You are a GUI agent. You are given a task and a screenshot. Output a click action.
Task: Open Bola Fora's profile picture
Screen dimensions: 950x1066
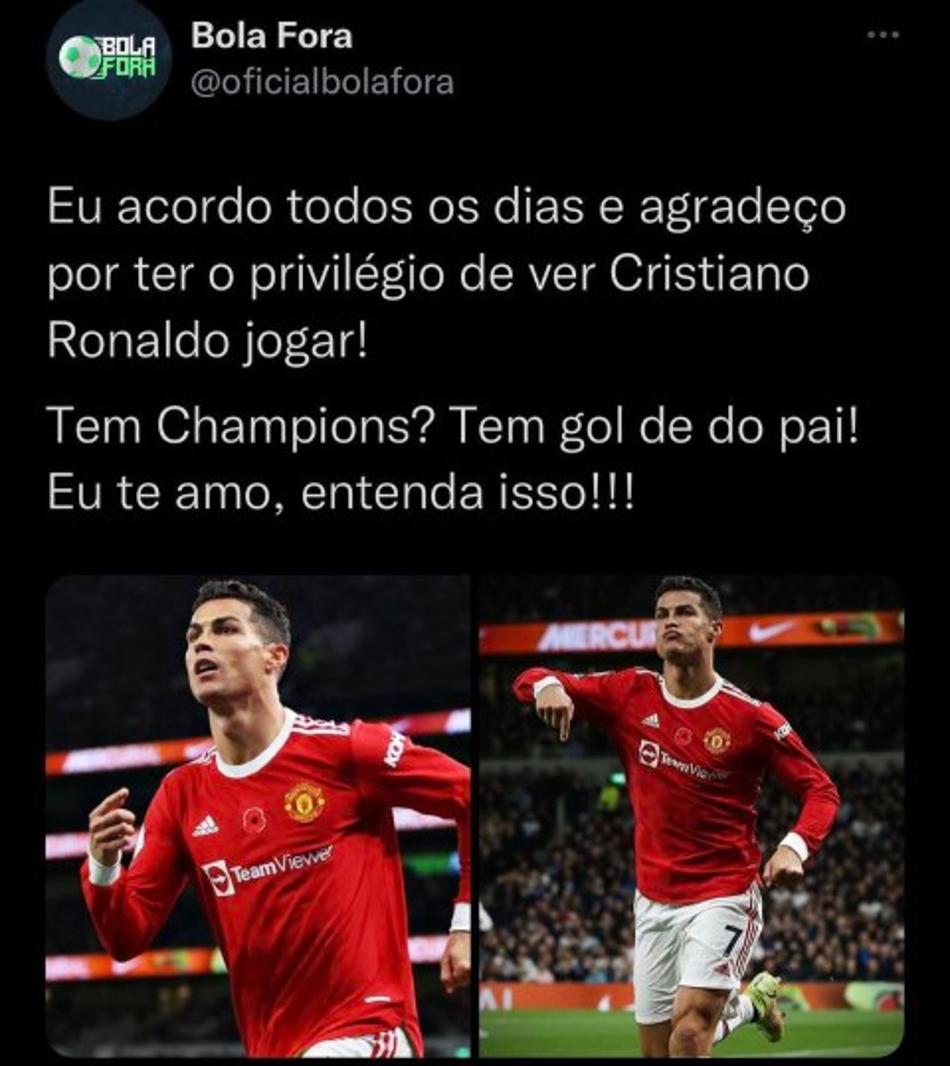coord(108,58)
